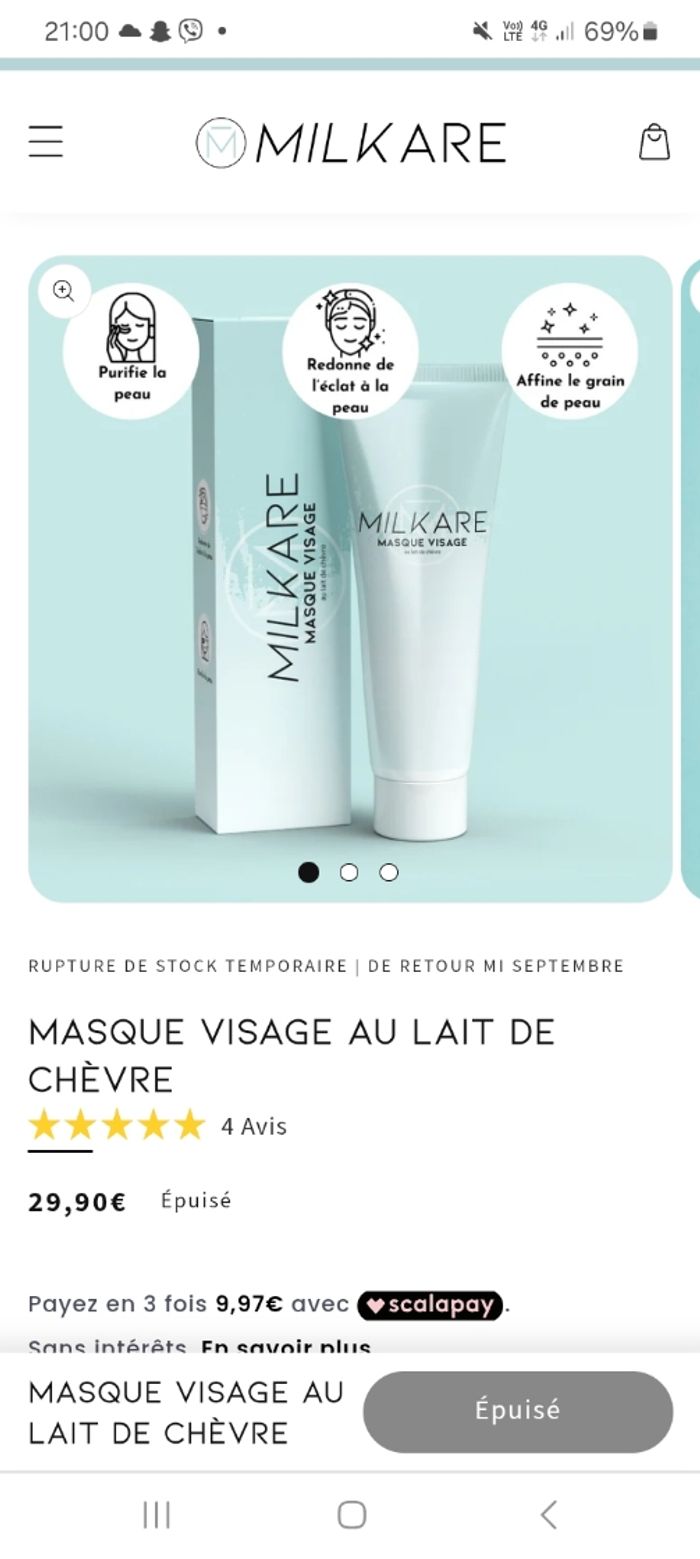The image size is (700, 1559).
Task: Open recent apps from navigation bar
Action: click(x=156, y=1515)
